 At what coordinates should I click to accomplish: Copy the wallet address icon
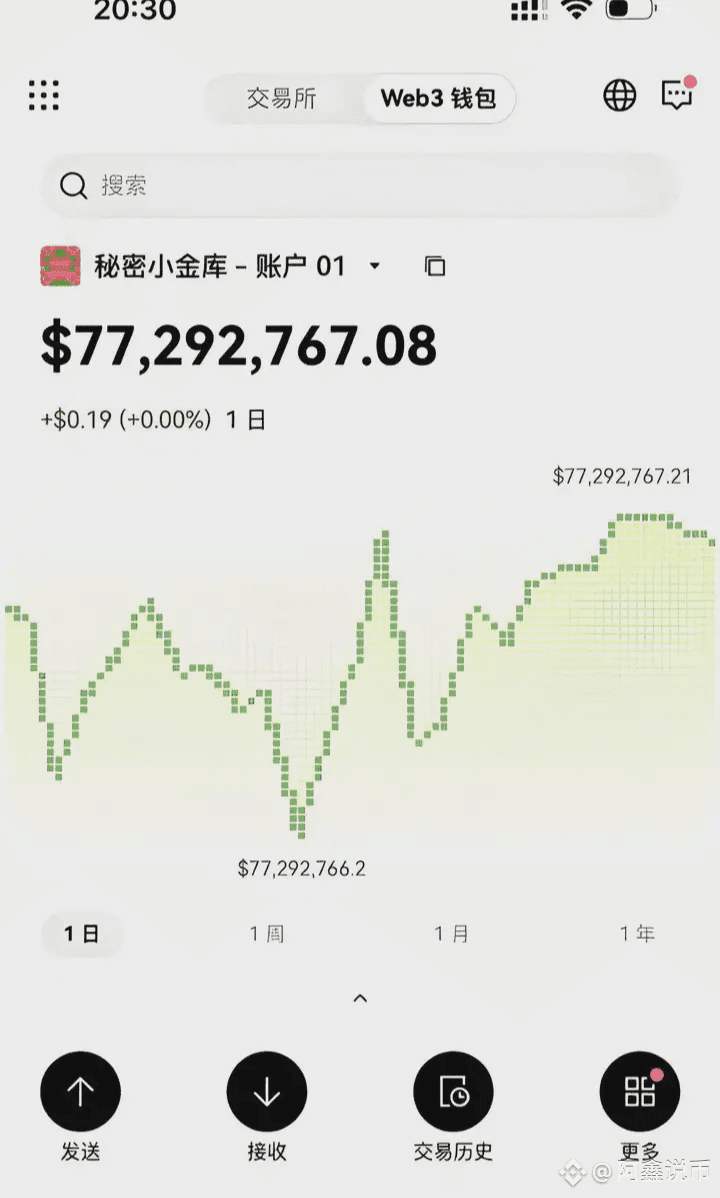(435, 266)
